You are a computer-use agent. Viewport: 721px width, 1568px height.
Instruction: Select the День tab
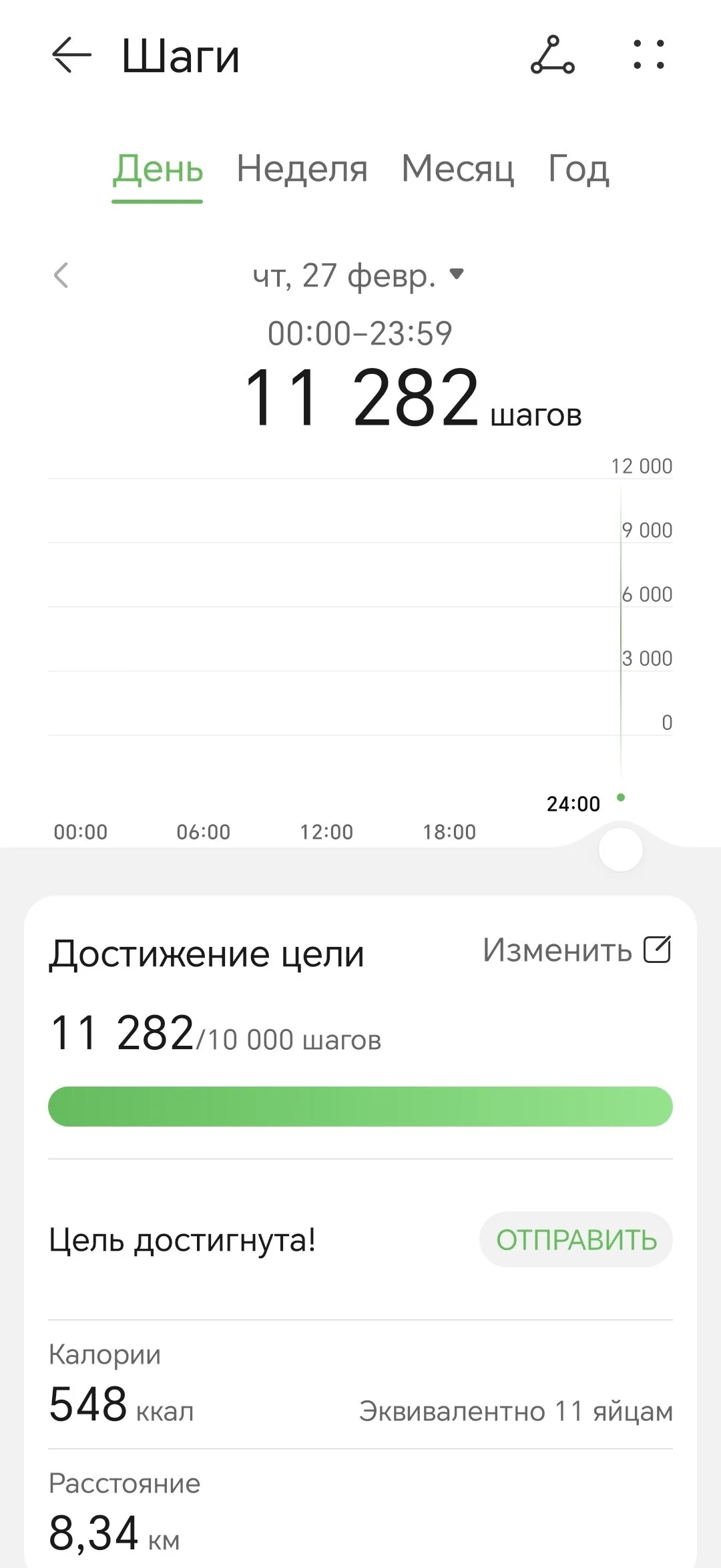click(x=158, y=169)
